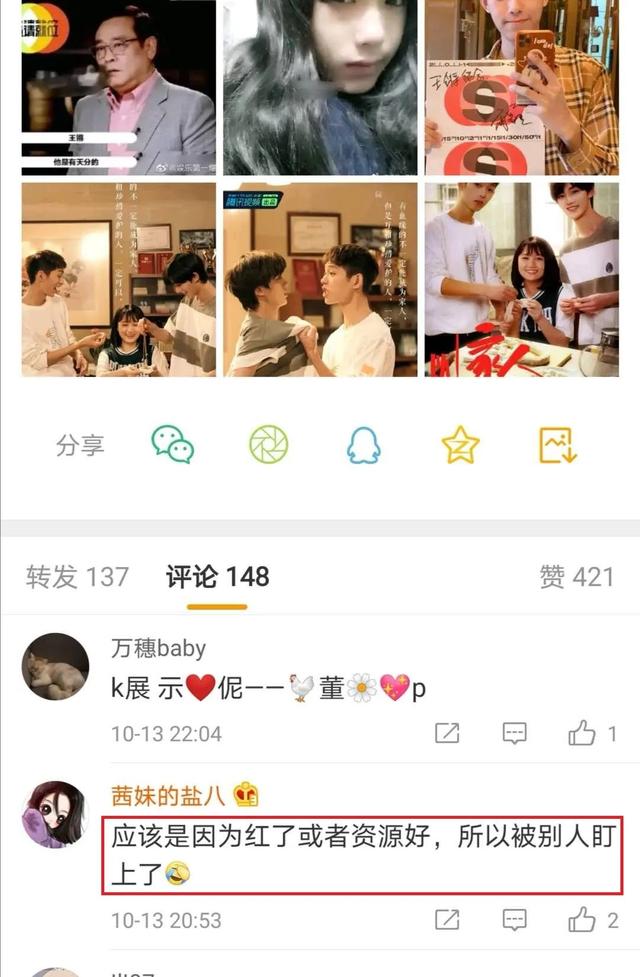The image size is (640, 977).
Task: Reply to 茜妹的盐八's comment
Action: [x=514, y=919]
